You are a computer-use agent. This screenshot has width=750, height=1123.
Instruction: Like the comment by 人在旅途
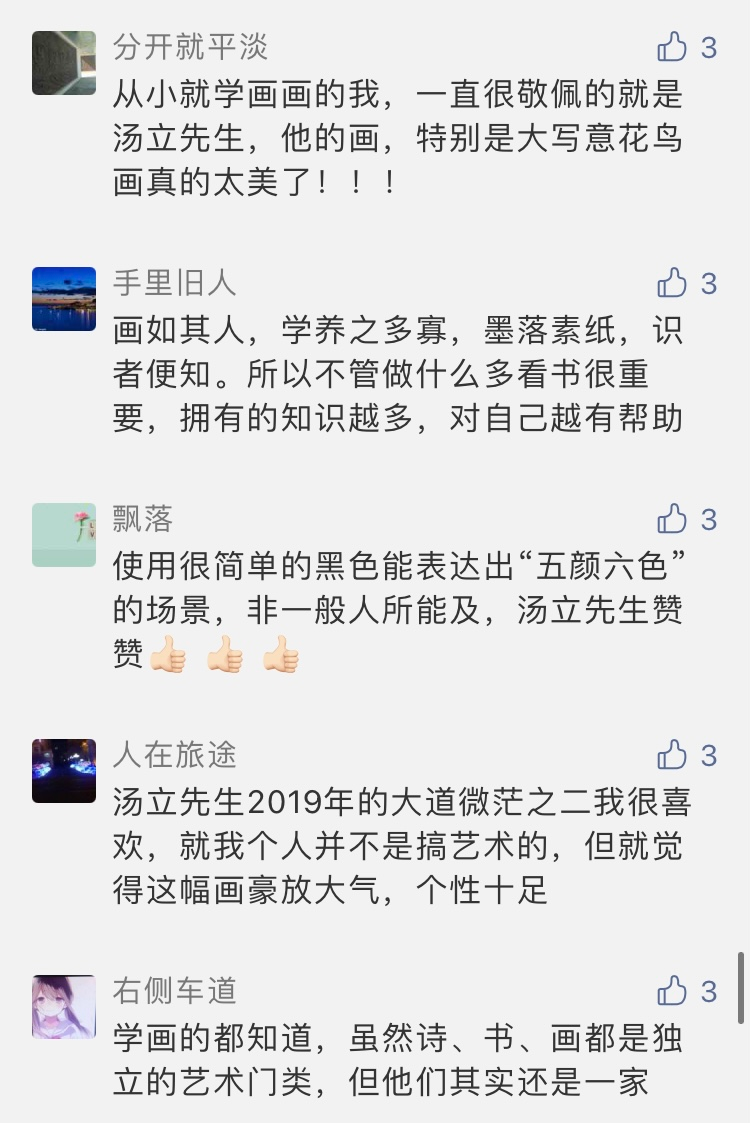(x=673, y=755)
